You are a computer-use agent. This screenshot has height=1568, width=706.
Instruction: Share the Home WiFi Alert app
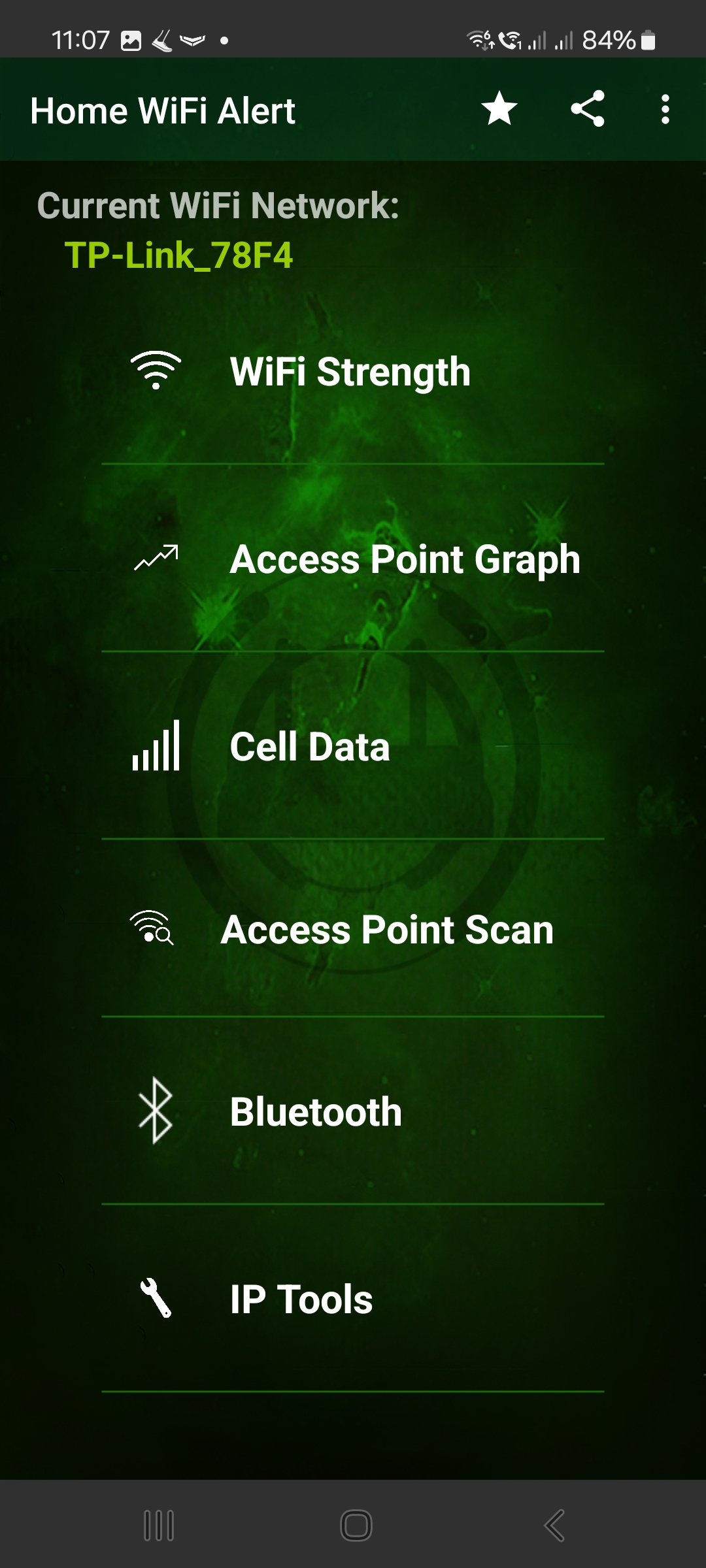[x=587, y=109]
